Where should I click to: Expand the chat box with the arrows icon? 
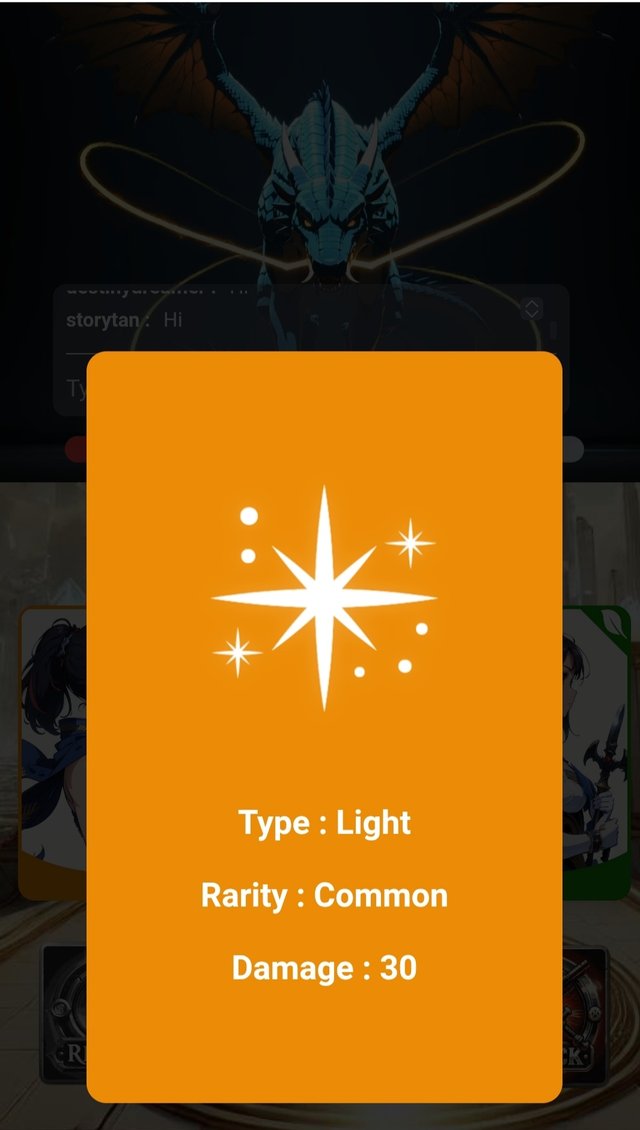[x=532, y=309]
